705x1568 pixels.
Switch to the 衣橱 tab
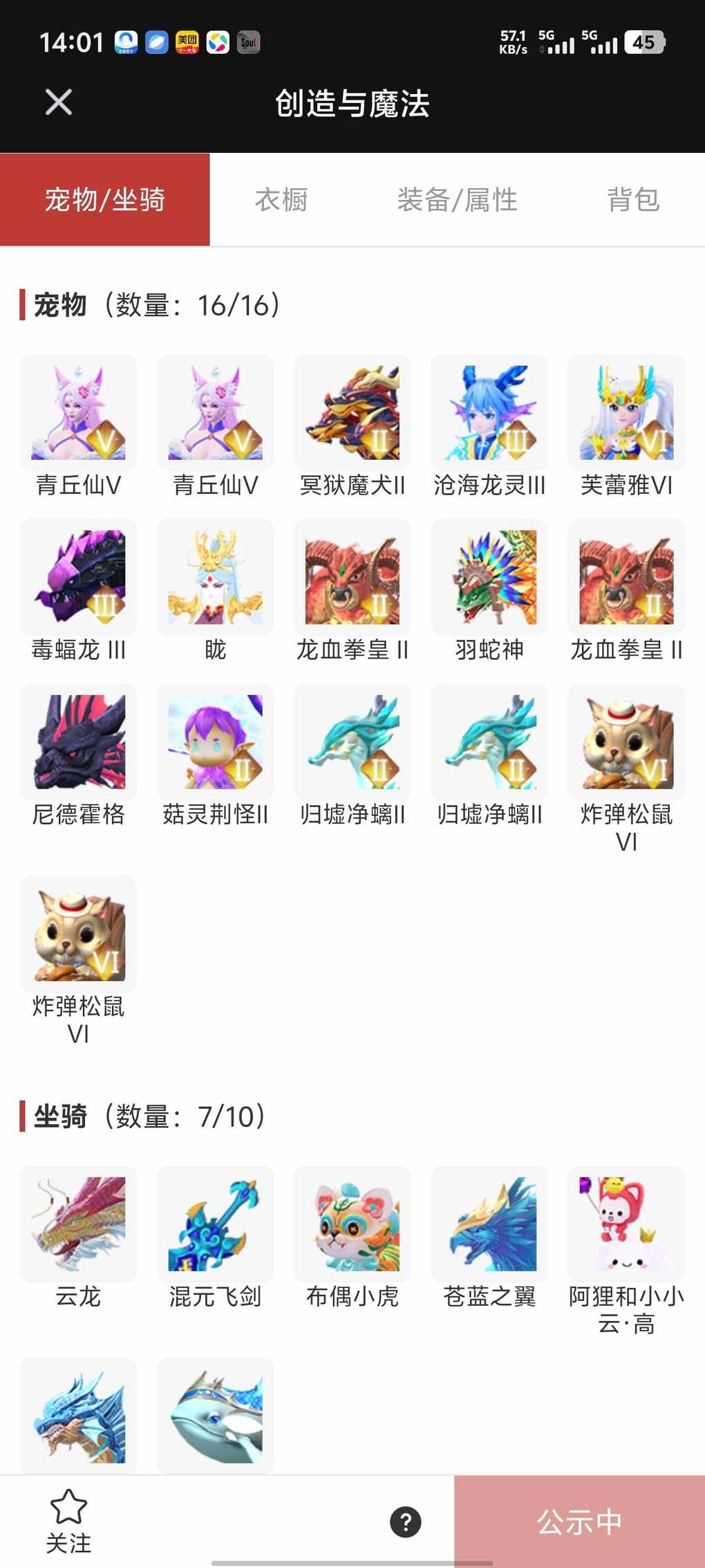281,200
